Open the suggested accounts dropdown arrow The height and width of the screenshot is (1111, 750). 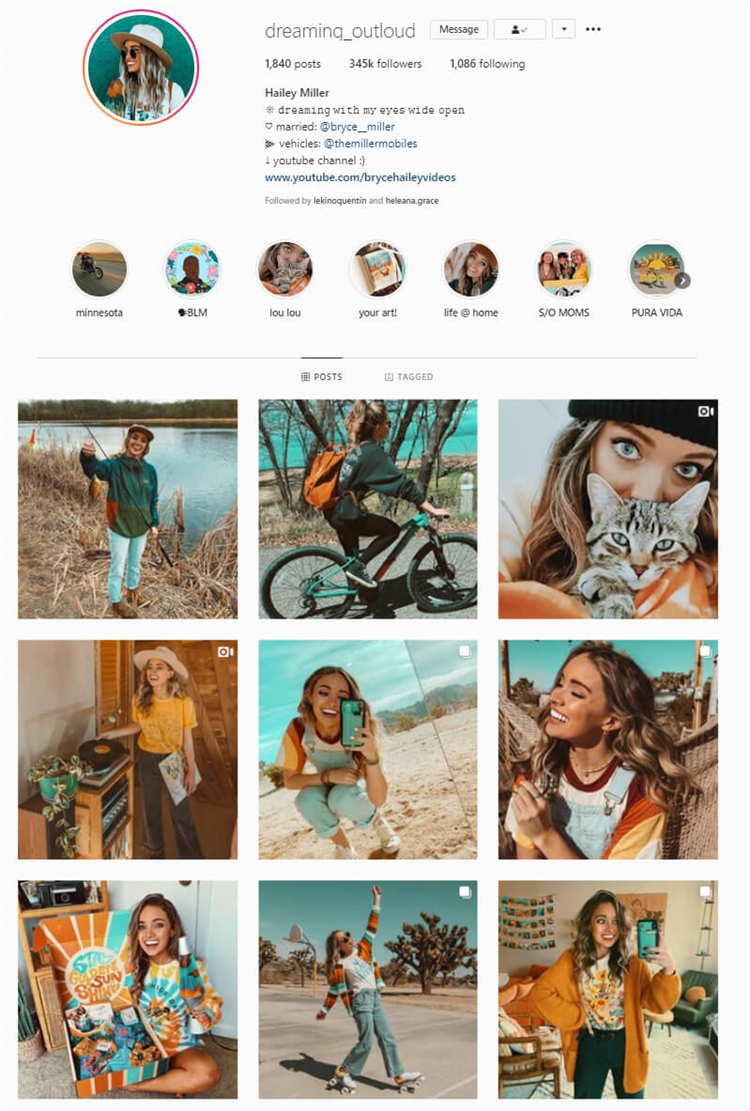click(564, 29)
